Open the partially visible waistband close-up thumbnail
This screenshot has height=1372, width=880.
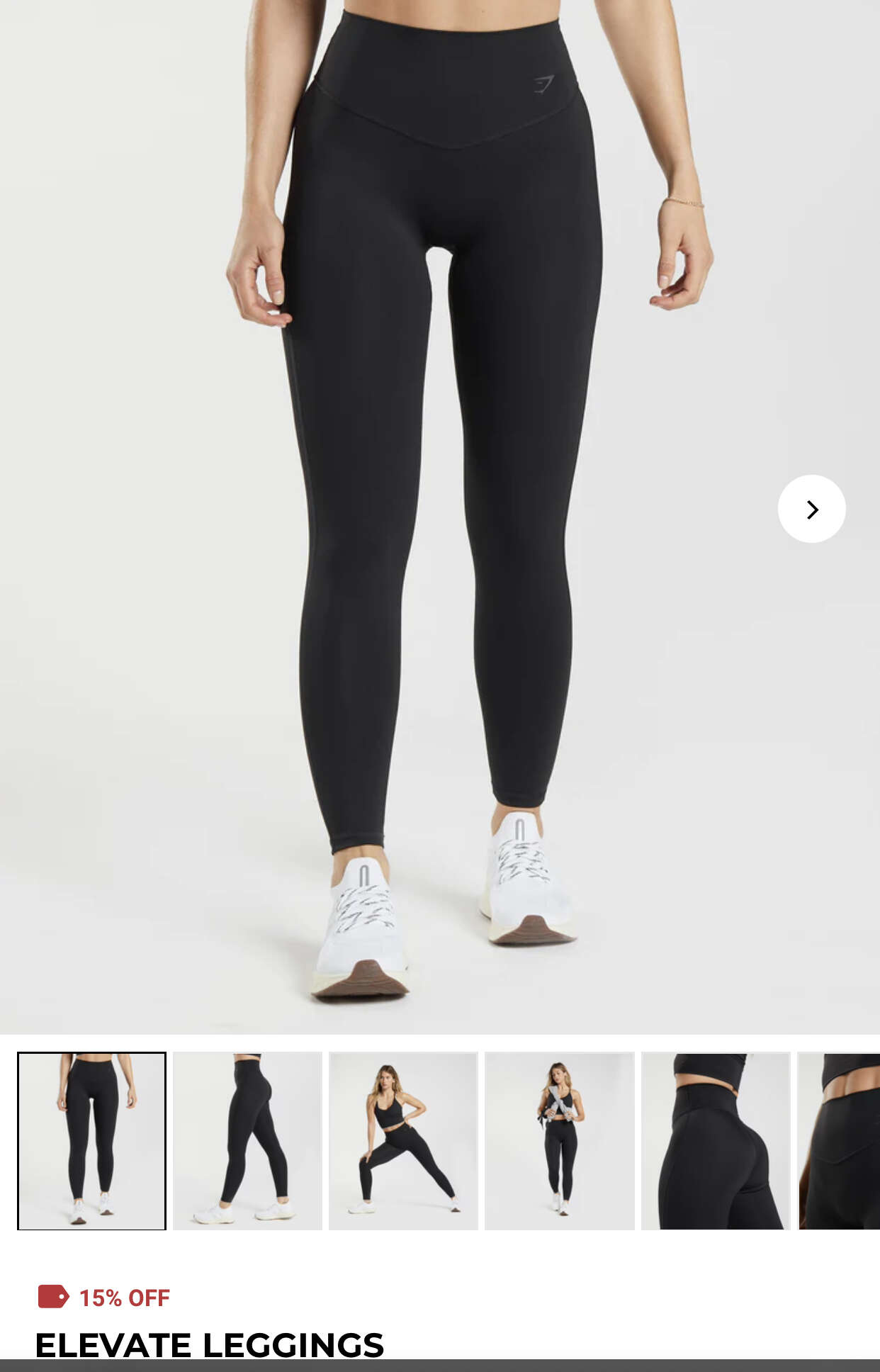[840, 1140]
